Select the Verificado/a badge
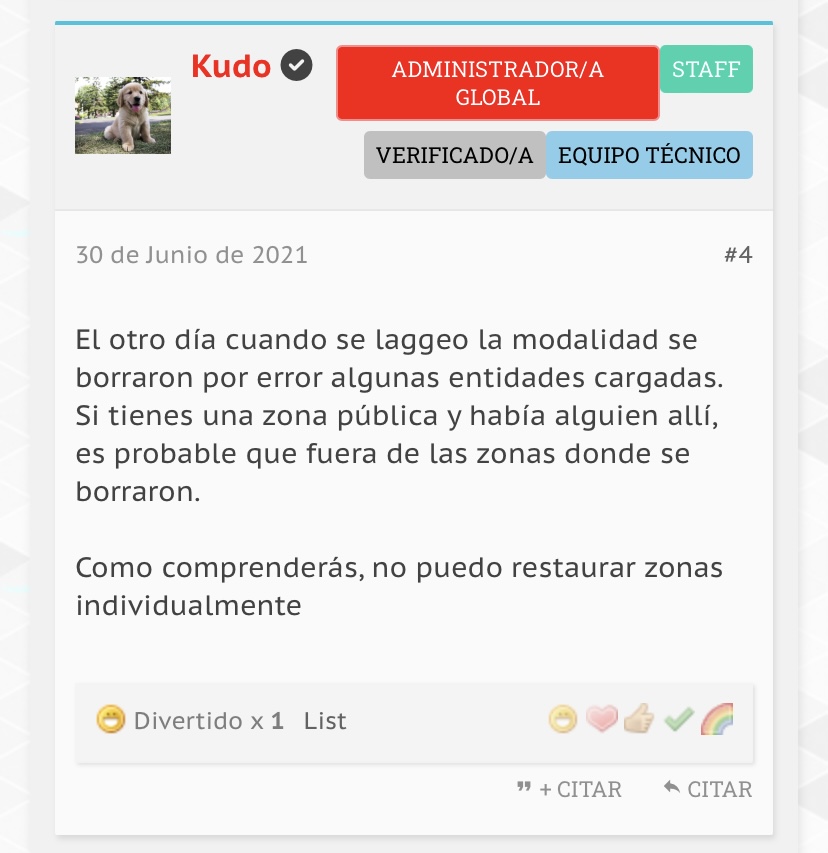This screenshot has width=828, height=853. coord(454,155)
